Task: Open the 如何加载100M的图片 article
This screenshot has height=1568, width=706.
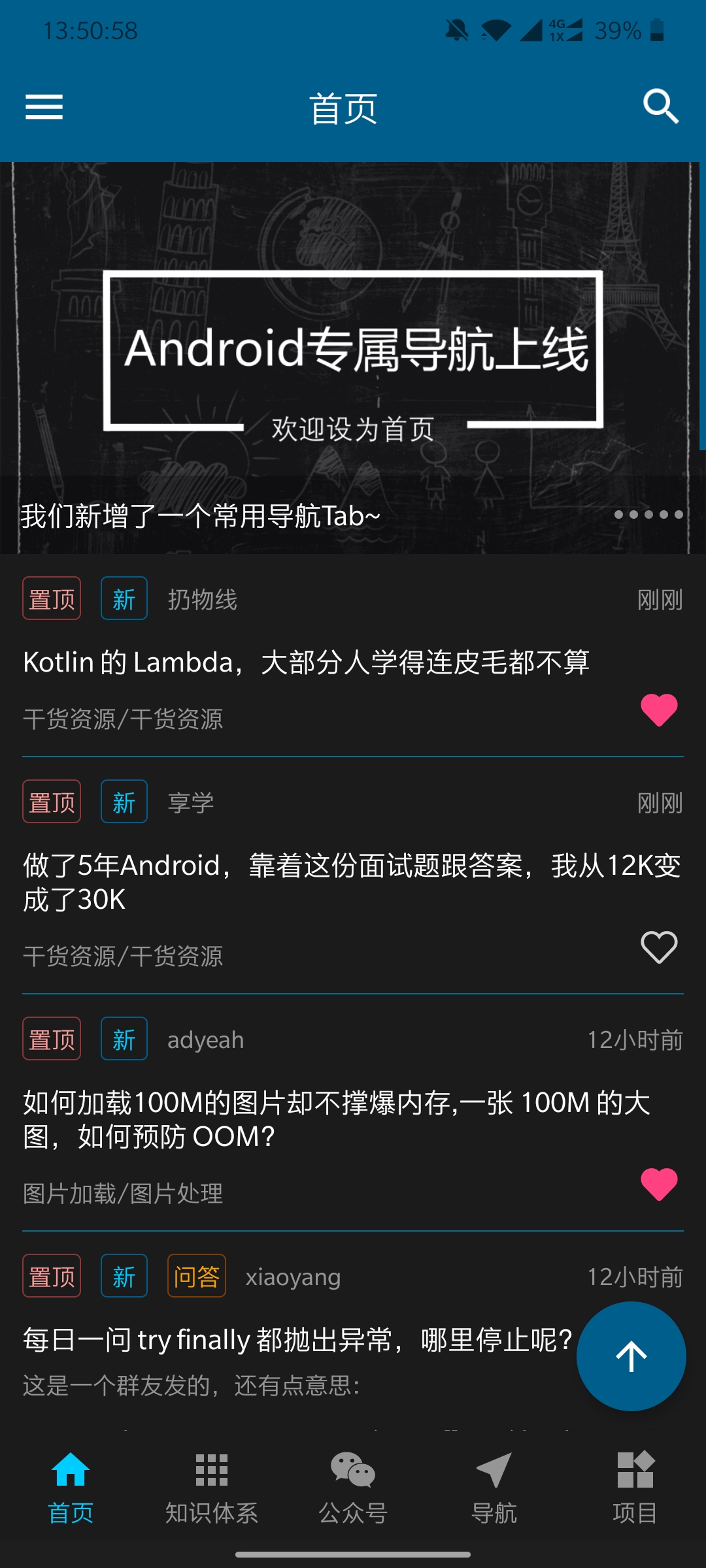Action: point(337,1119)
